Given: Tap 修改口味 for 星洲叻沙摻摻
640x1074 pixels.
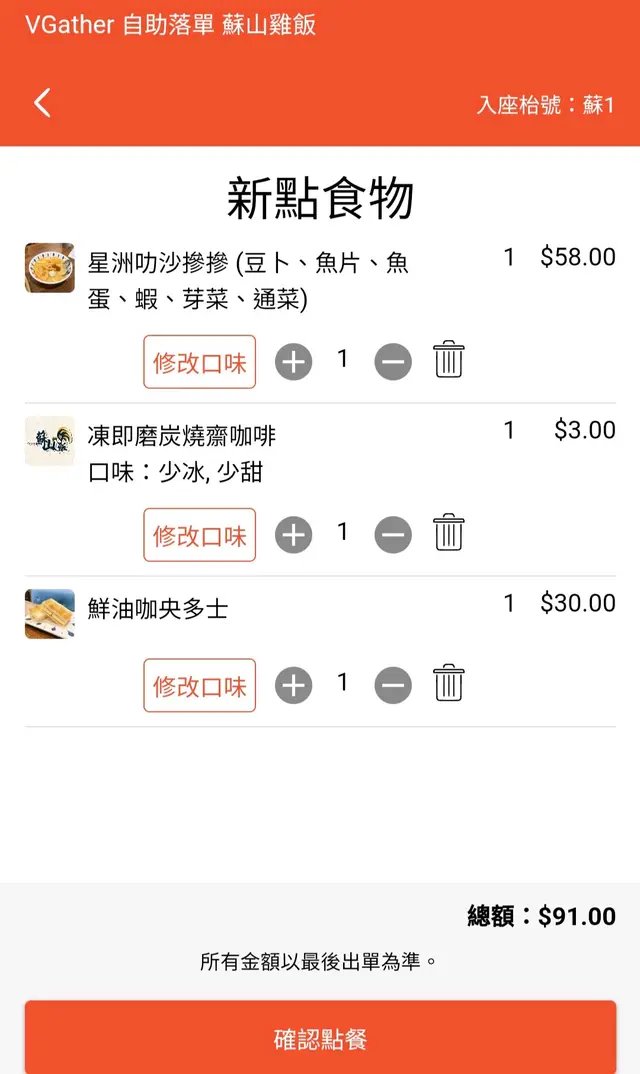Looking at the screenshot, I should tap(200, 361).
